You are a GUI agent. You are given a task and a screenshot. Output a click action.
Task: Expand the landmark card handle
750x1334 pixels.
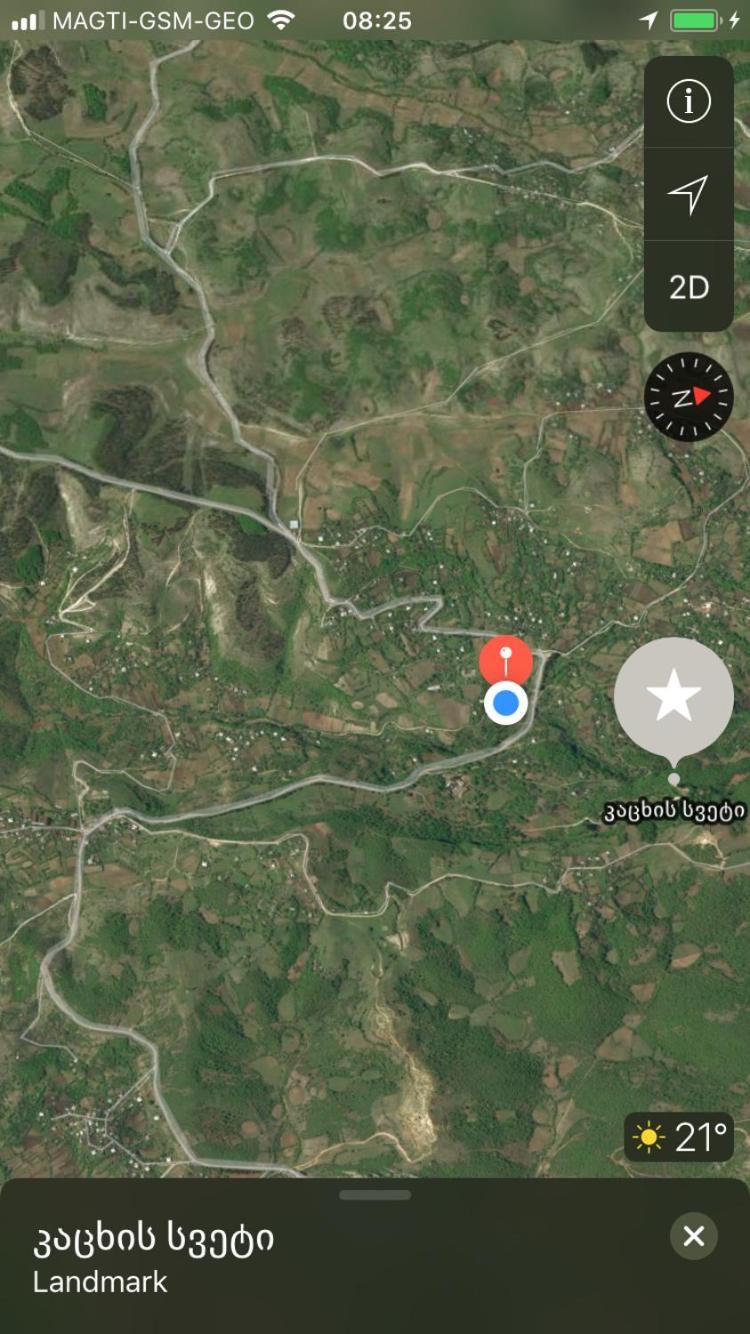click(x=375, y=1195)
